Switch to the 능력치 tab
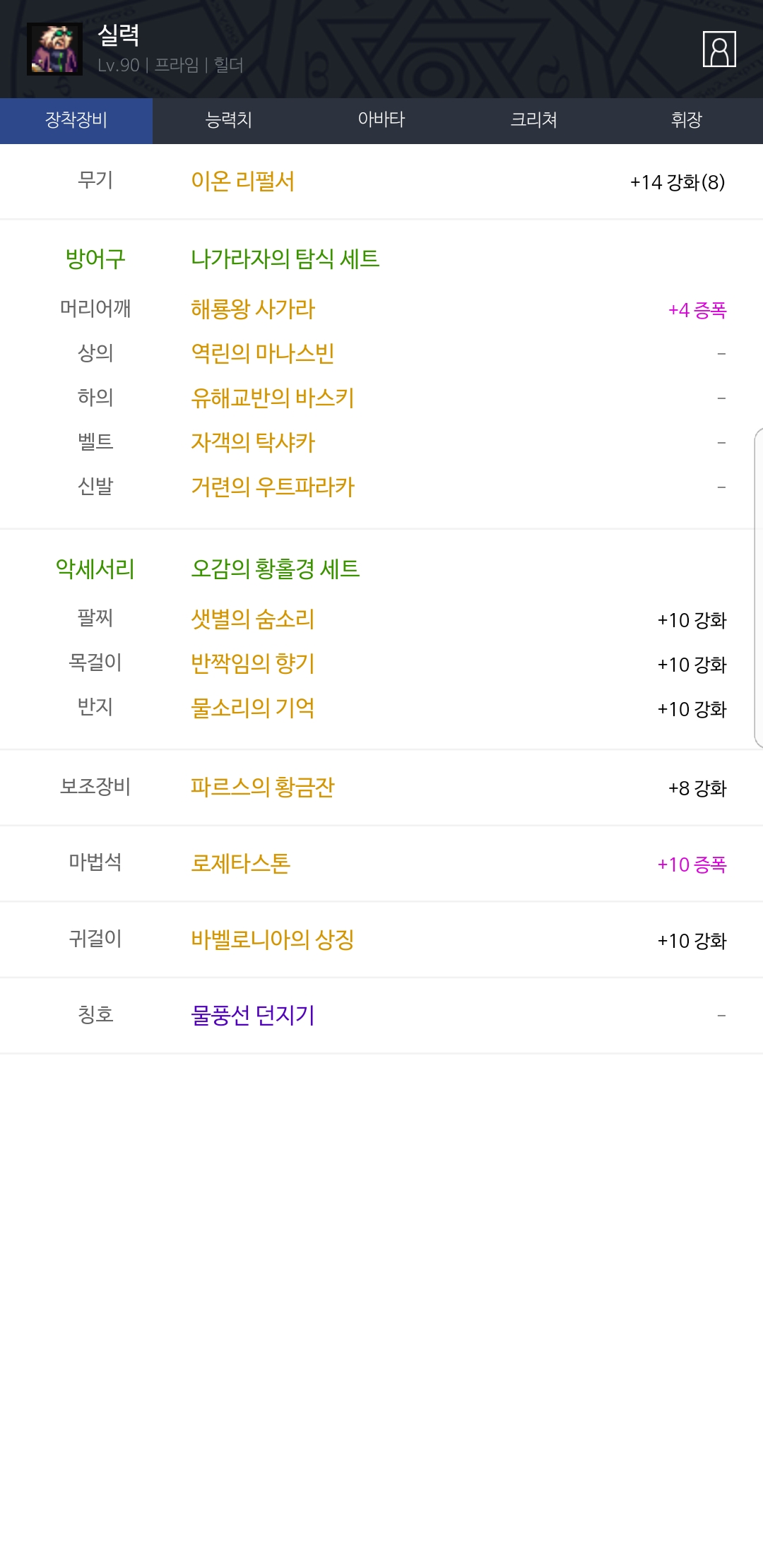This screenshot has width=763, height=1568. pyautogui.click(x=228, y=120)
